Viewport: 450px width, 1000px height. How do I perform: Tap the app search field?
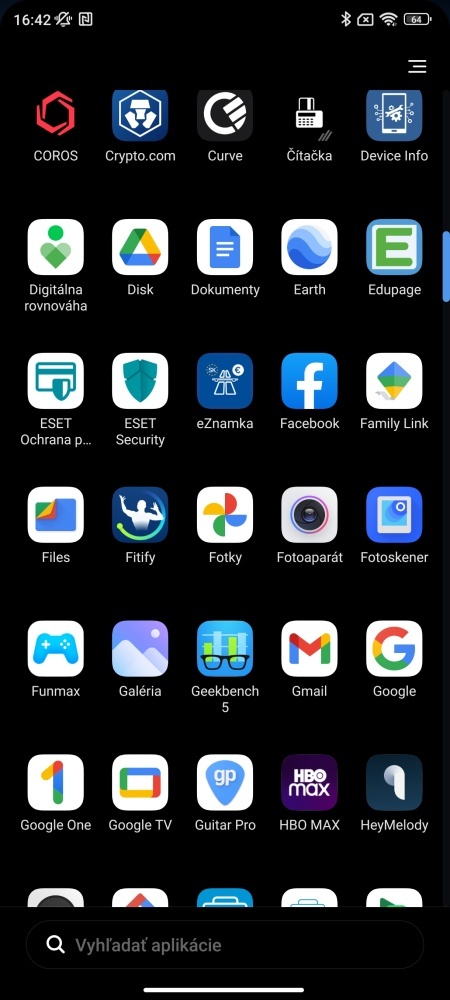(225, 945)
